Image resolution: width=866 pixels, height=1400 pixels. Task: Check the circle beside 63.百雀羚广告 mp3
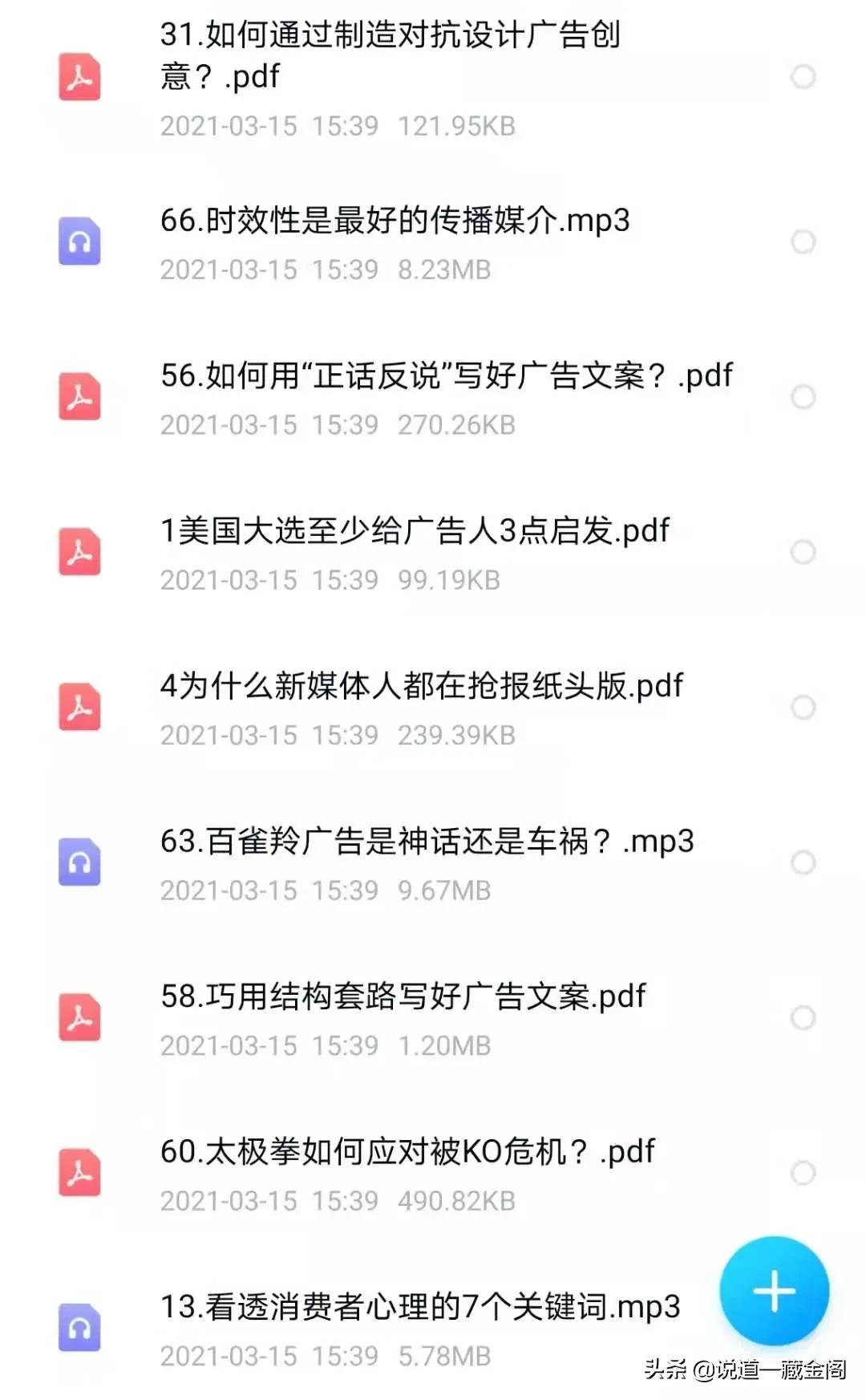point(803,862)
